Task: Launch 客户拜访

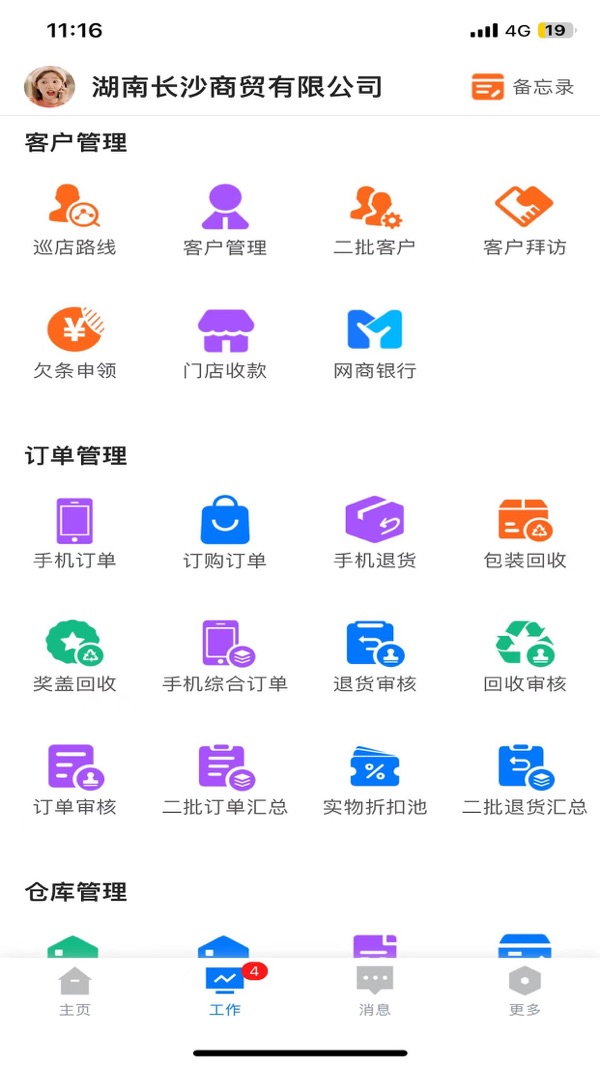Action: tap(525, 219)
